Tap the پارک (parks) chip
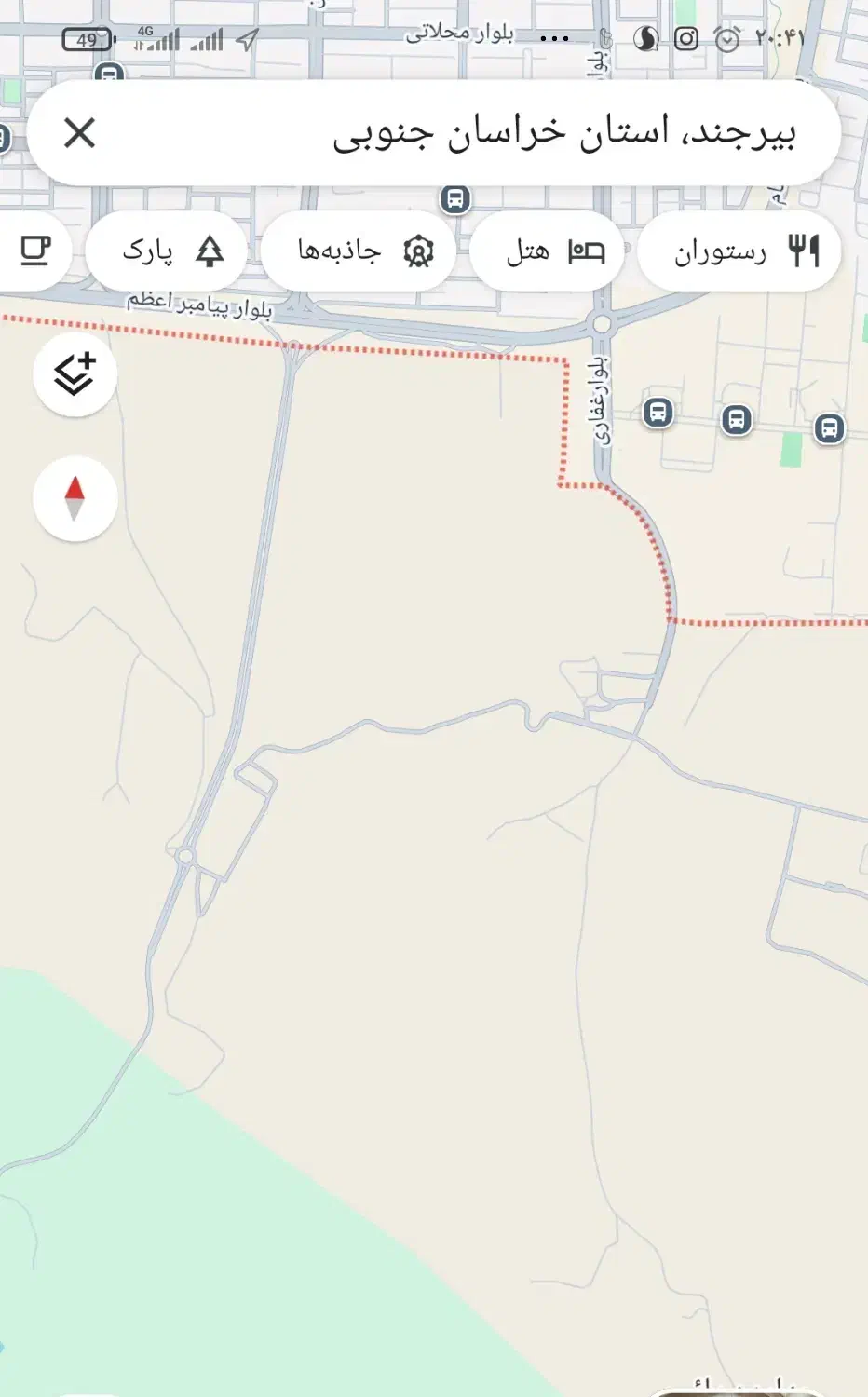The height and width of the screenshot is (1397, 868). tap(168, 251)
